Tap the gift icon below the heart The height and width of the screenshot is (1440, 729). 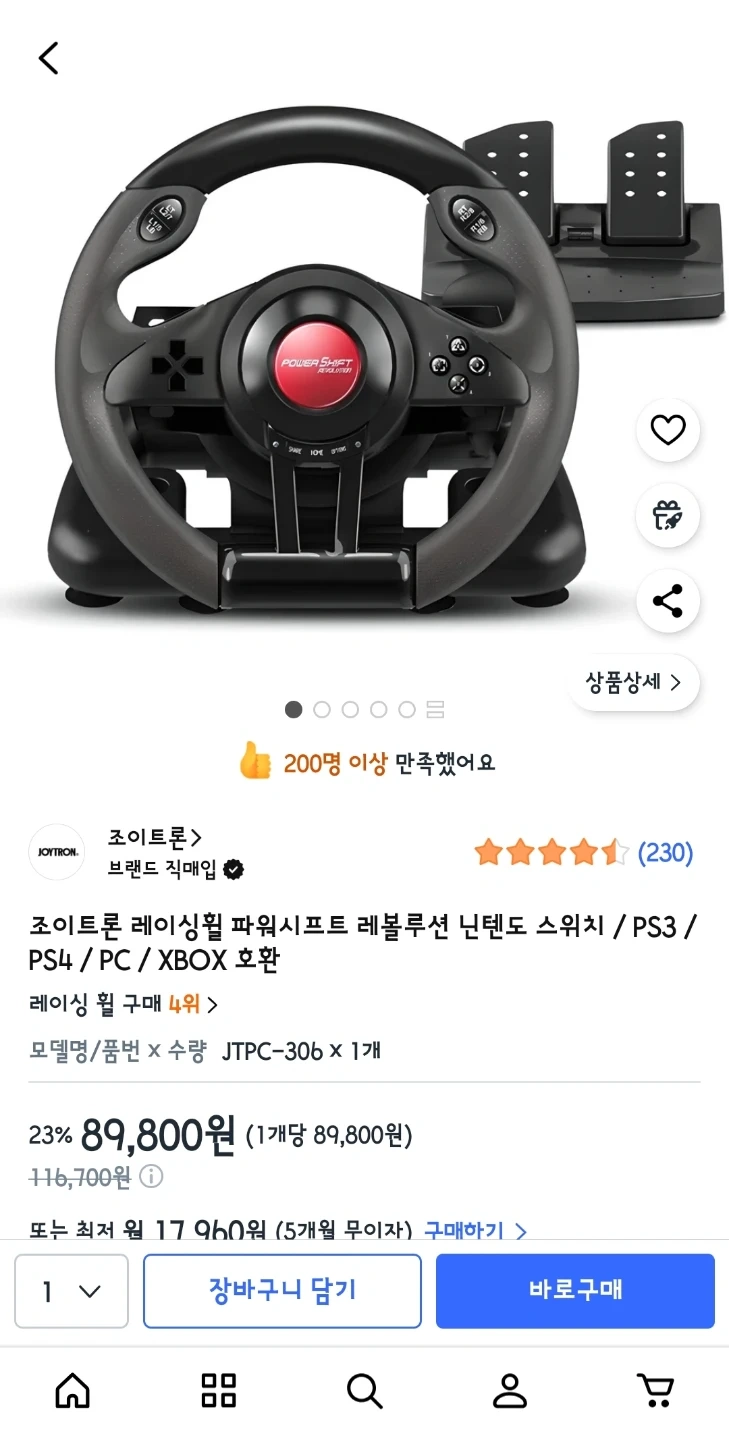(667, 516)
